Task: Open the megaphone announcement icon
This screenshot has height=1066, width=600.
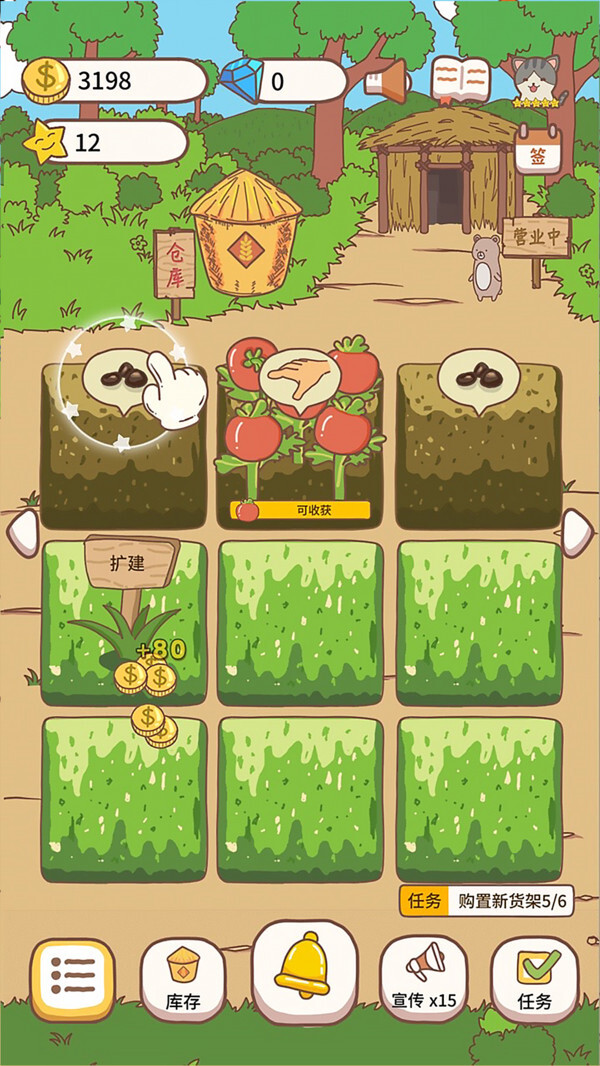Action: pyautogui.click(x=386, y=80)
